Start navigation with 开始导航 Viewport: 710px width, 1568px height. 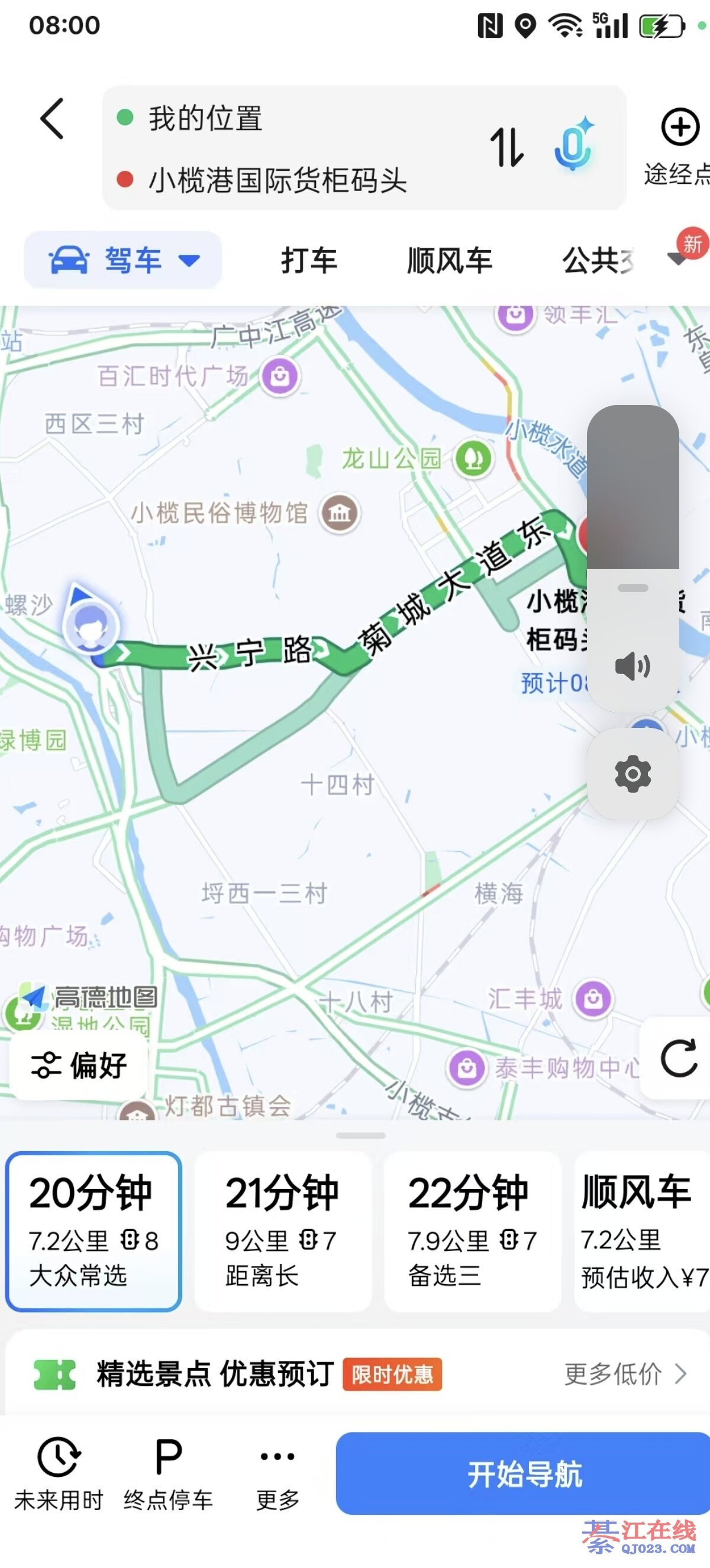click(524, 1473)
